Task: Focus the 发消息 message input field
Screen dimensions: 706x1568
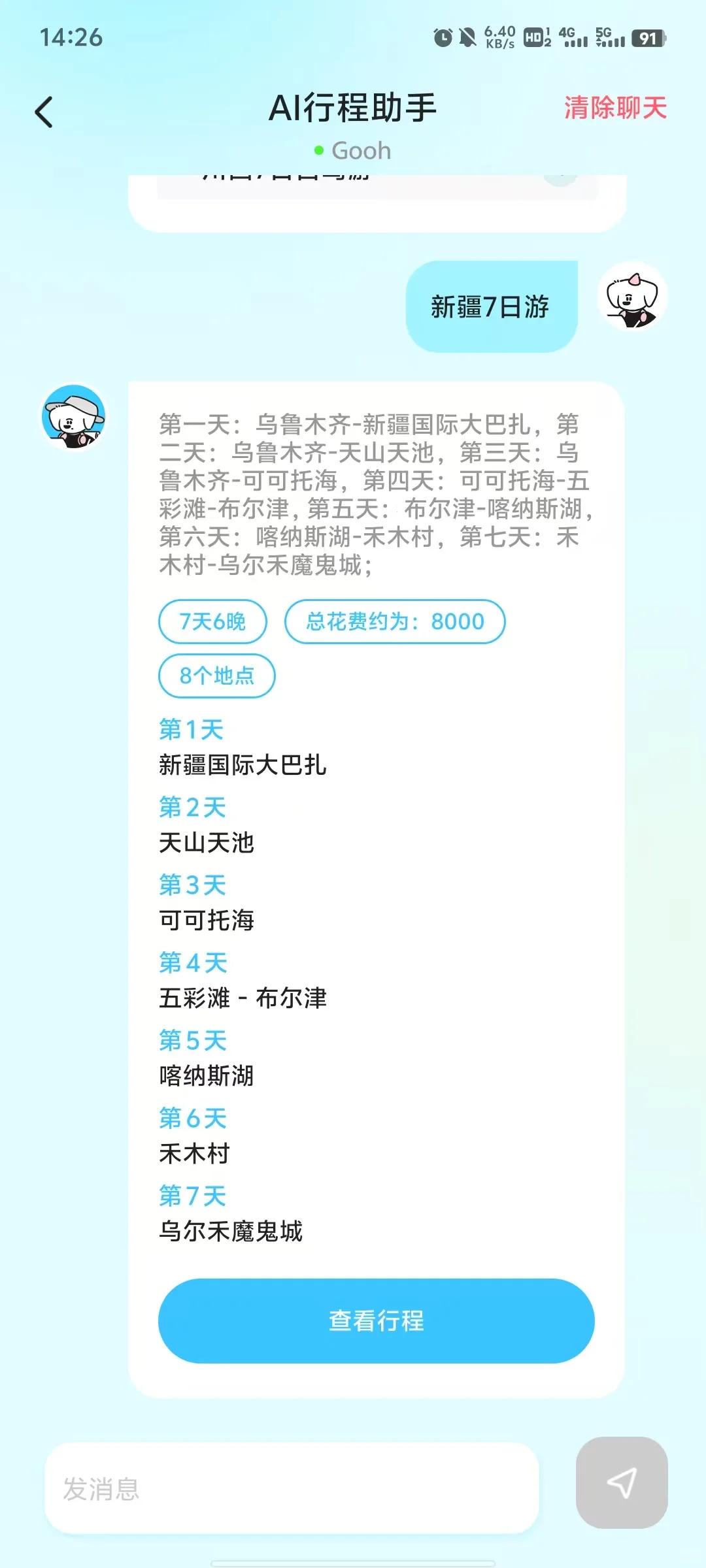Action: coord(292,1489)
